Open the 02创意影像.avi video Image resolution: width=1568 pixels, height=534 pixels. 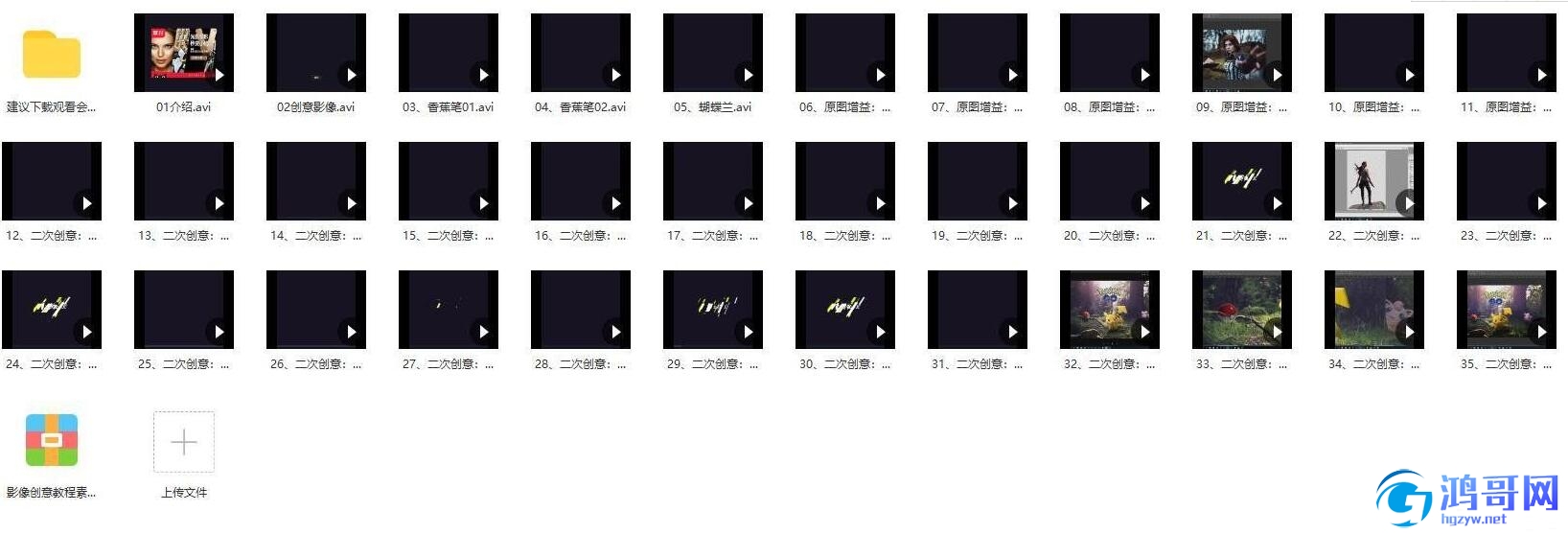(x=315, y=53)
